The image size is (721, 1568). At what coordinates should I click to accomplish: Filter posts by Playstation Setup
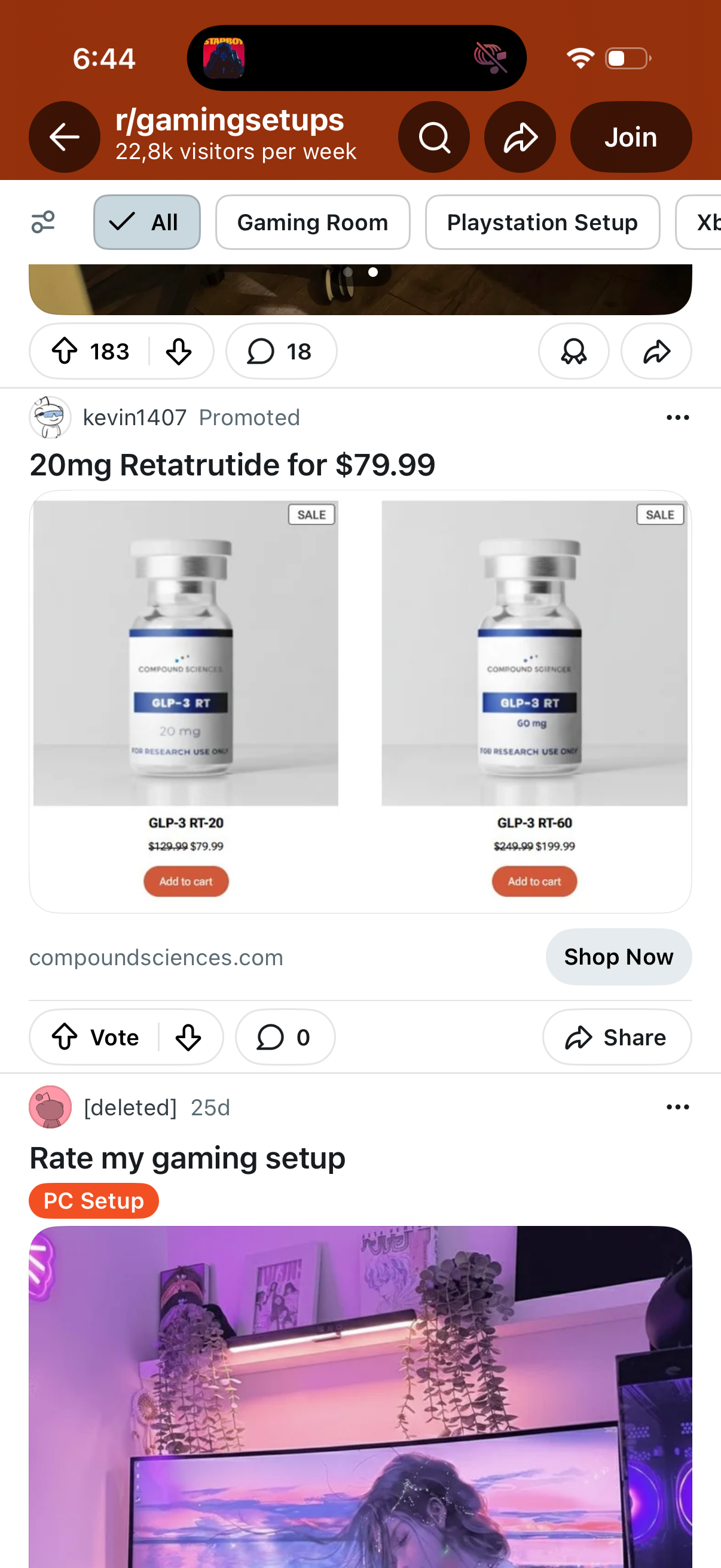(542, 222)
